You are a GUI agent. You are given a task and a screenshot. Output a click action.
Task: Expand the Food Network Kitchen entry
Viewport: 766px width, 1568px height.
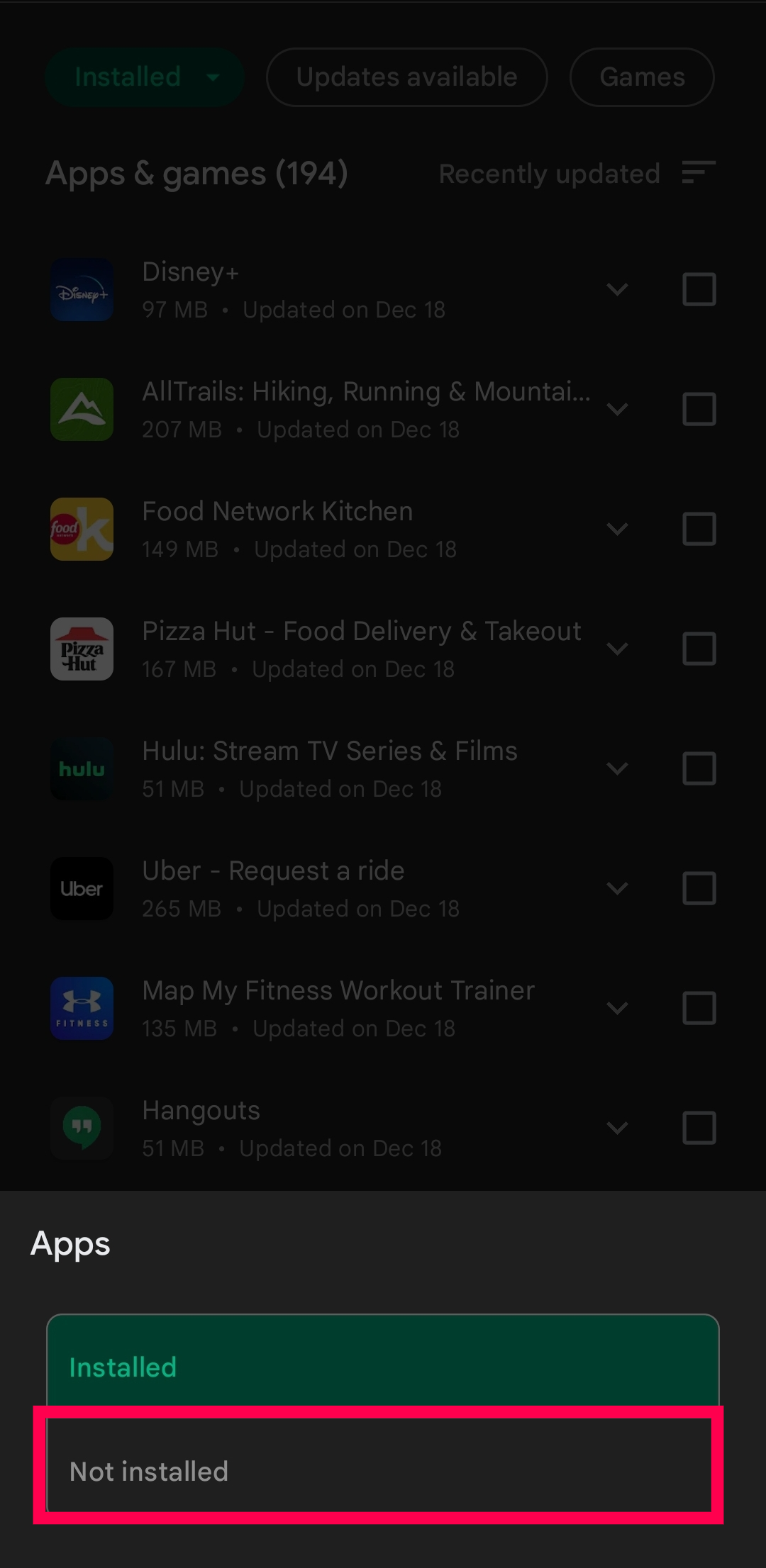(x=617, y=529)
